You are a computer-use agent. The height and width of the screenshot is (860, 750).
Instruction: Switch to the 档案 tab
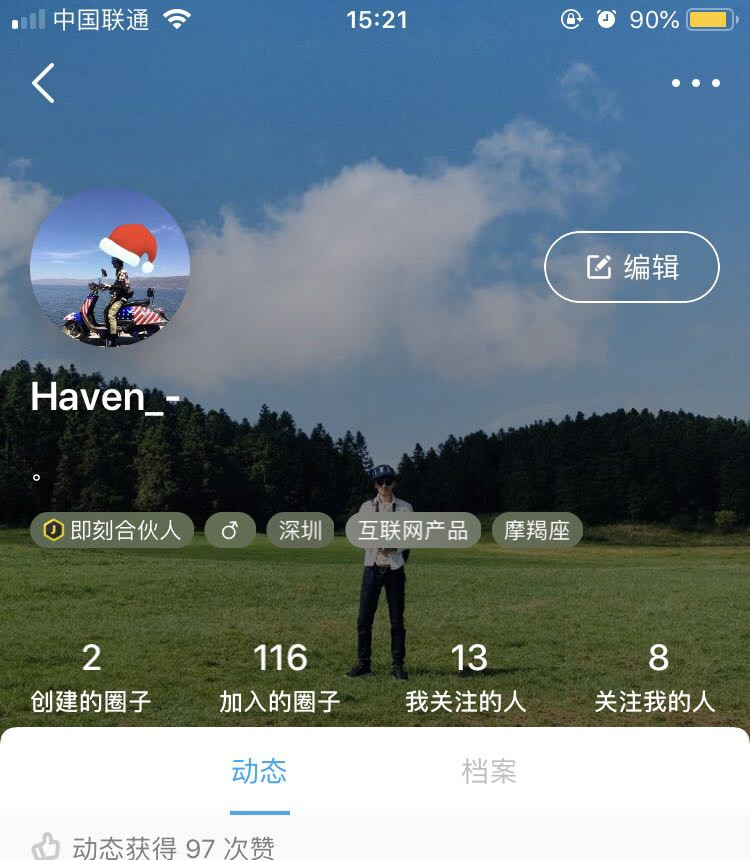click(x=489, y=771)
